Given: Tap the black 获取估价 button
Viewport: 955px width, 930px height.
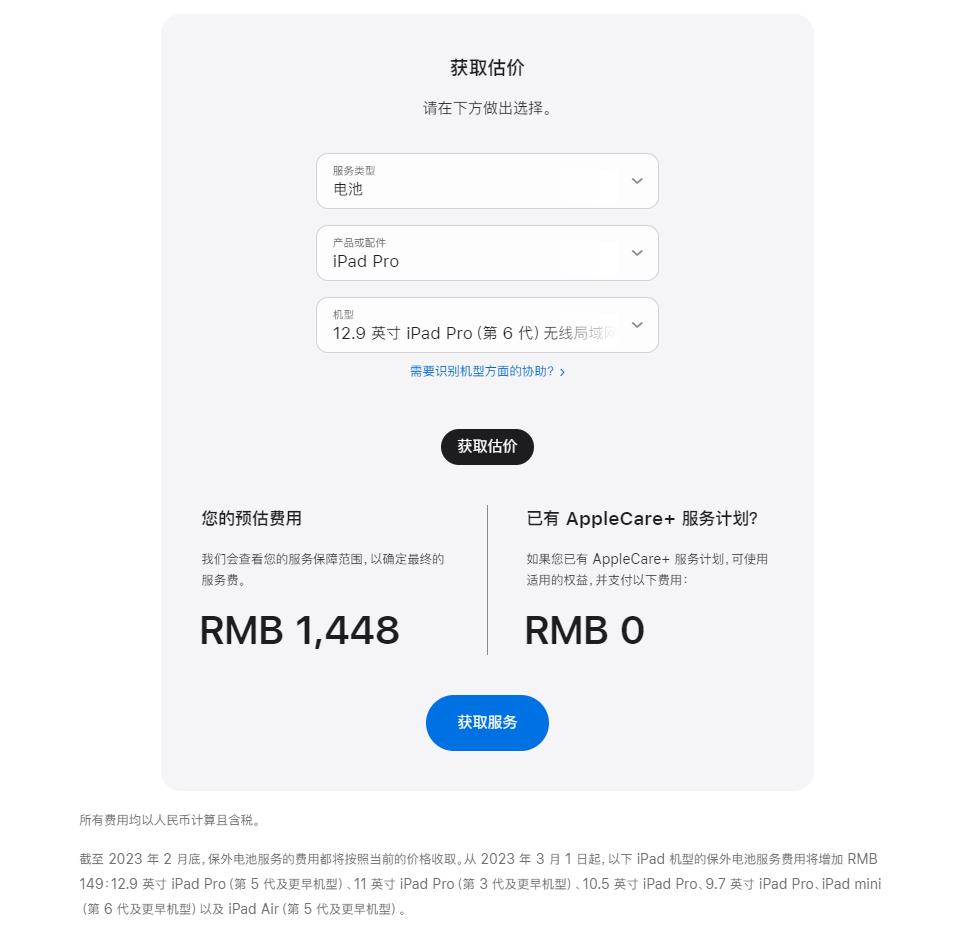Looking at the screenshot, I should 487,447.
